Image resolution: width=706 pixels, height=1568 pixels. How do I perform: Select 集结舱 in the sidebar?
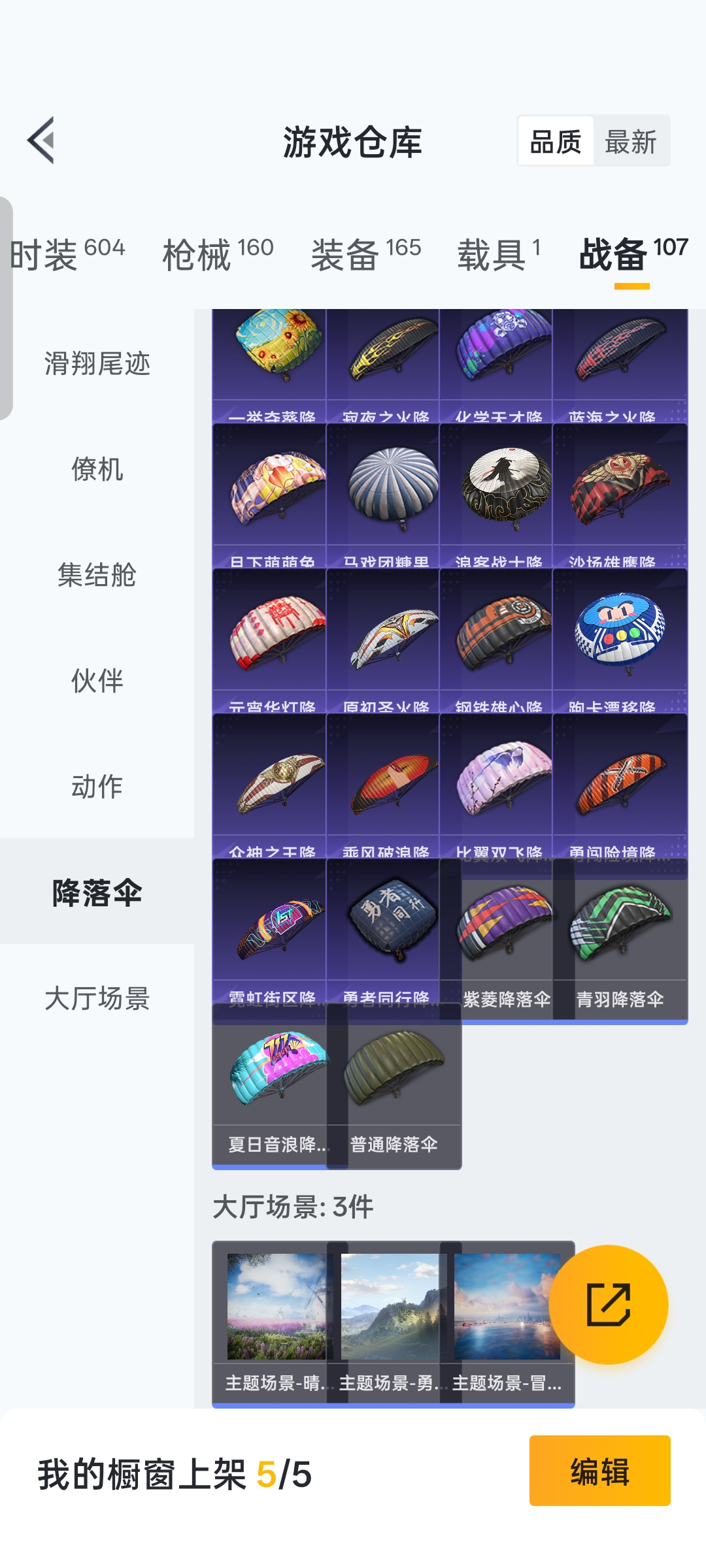pos(97,575)
